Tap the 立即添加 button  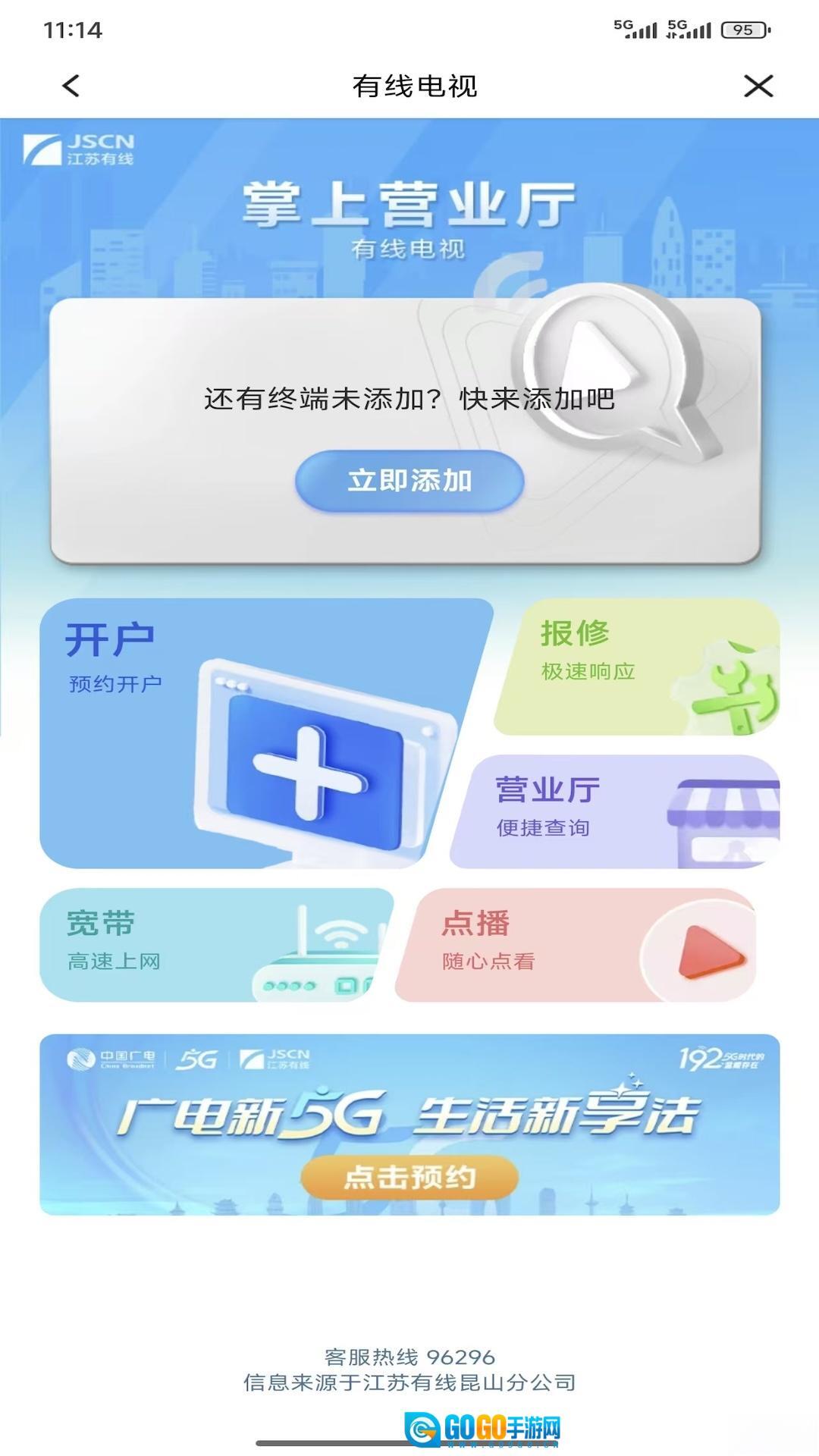click(409, 481)
